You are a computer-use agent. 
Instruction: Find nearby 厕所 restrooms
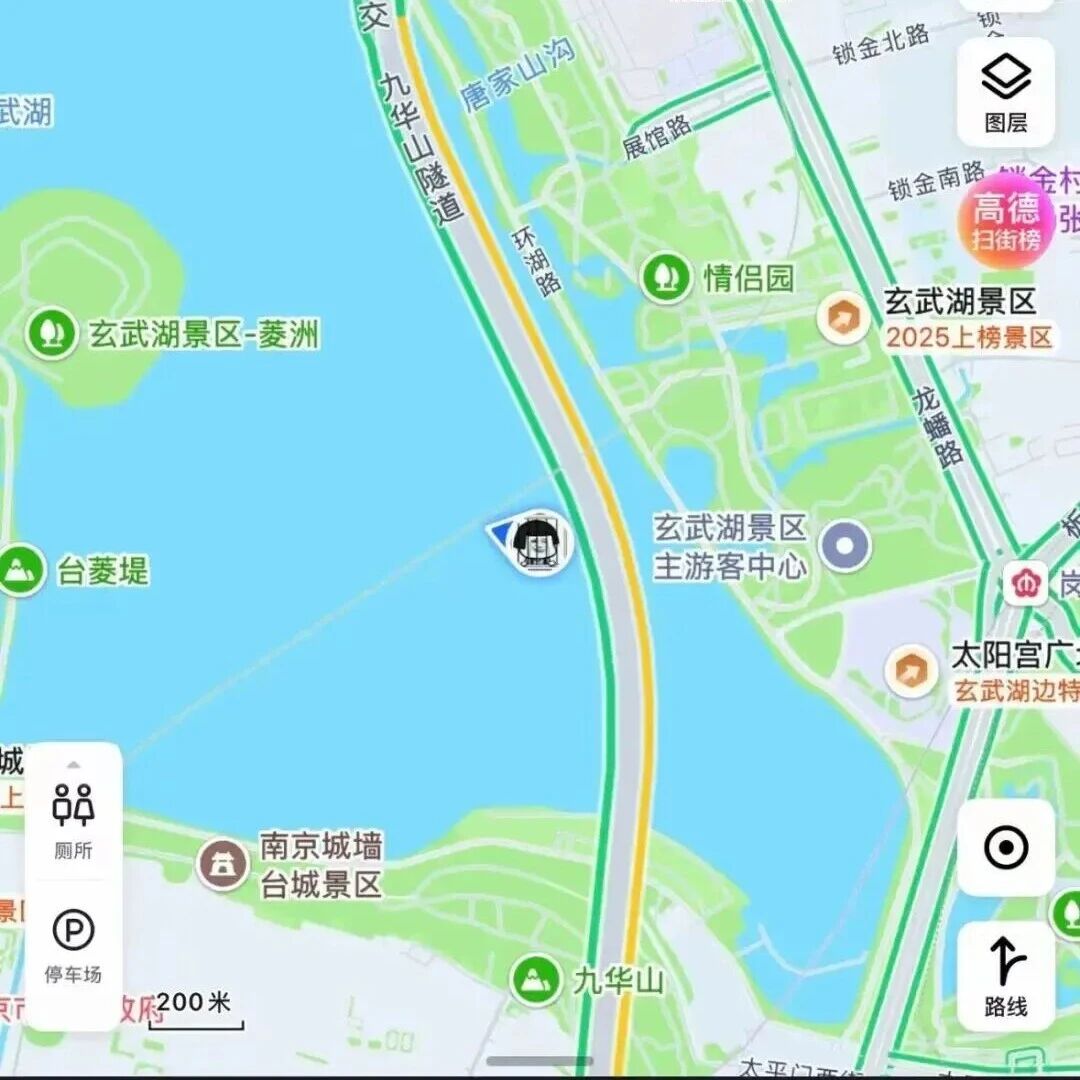click(73, 819)
